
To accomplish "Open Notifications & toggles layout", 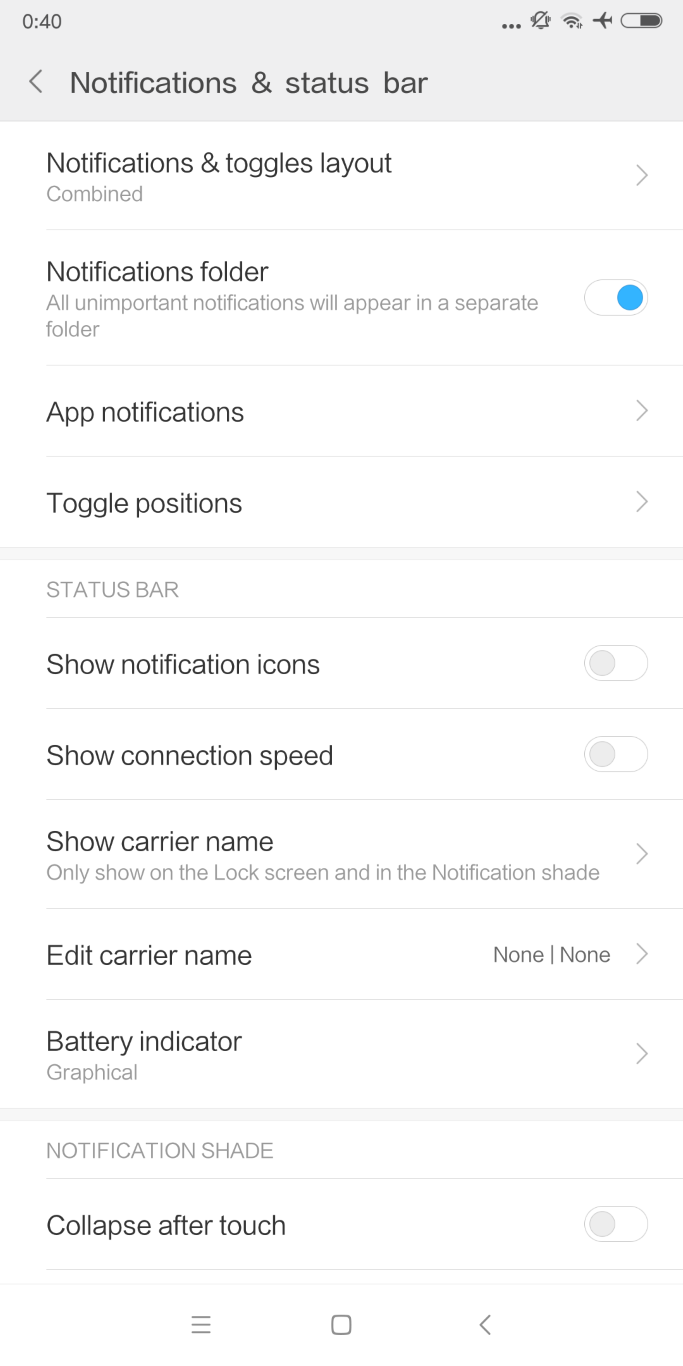I will click(341, 176).
